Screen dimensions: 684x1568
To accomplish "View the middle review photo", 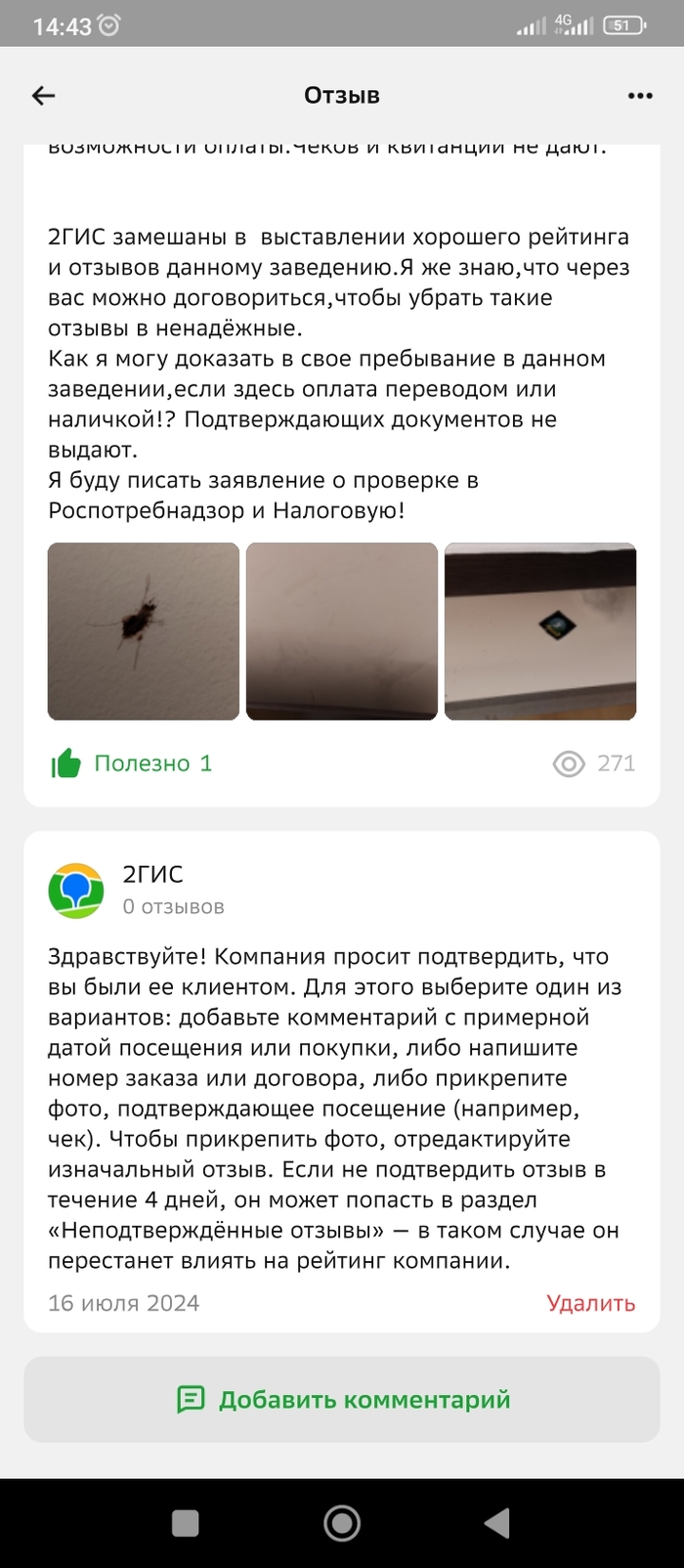I will 342,632.
